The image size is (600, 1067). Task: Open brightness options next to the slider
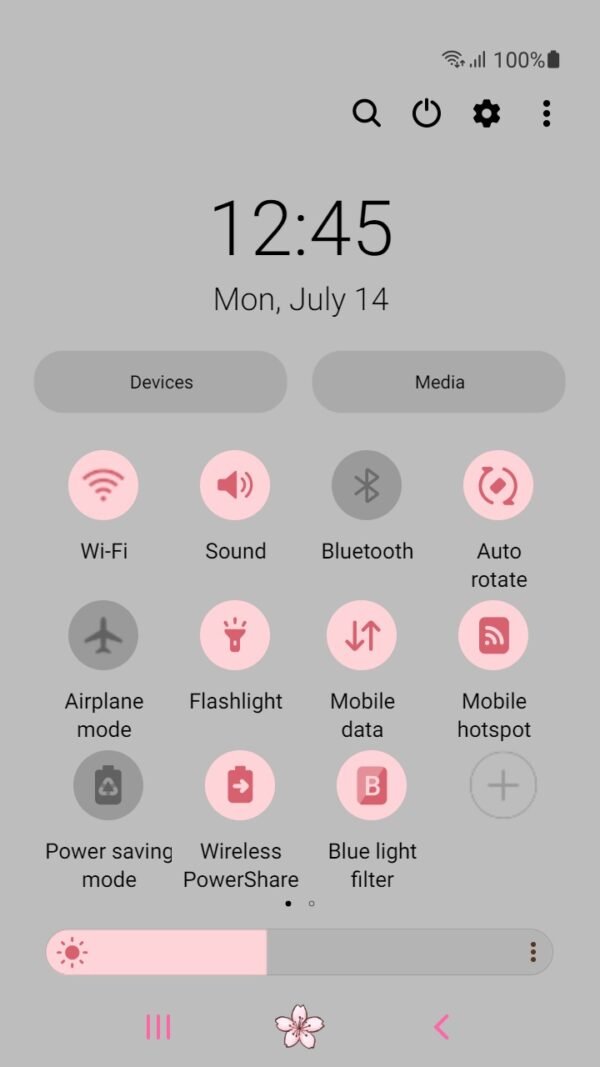click(533, 952)
